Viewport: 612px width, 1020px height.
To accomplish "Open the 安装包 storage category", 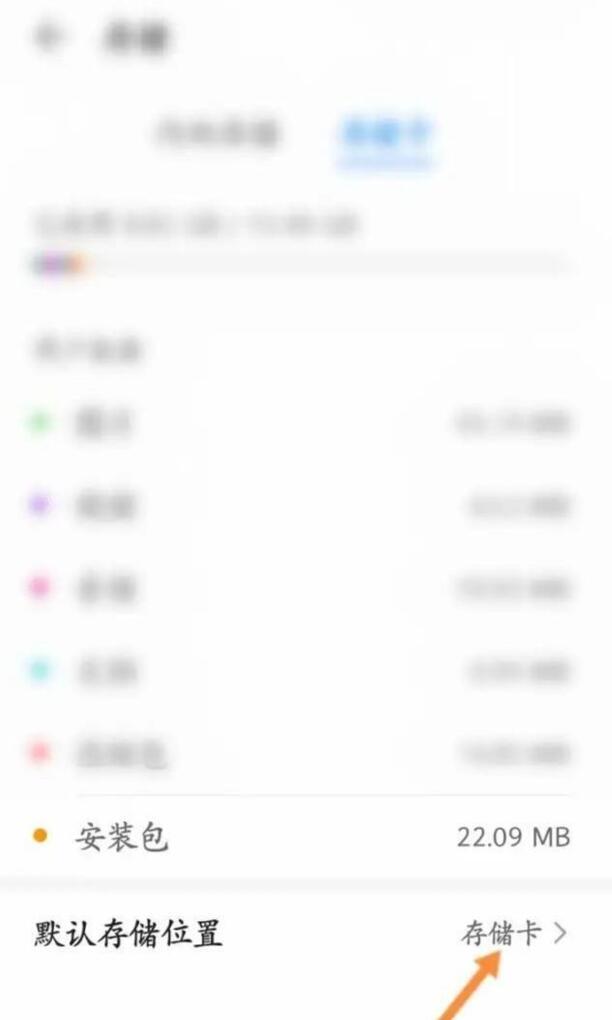I will (x=300, y=836).
